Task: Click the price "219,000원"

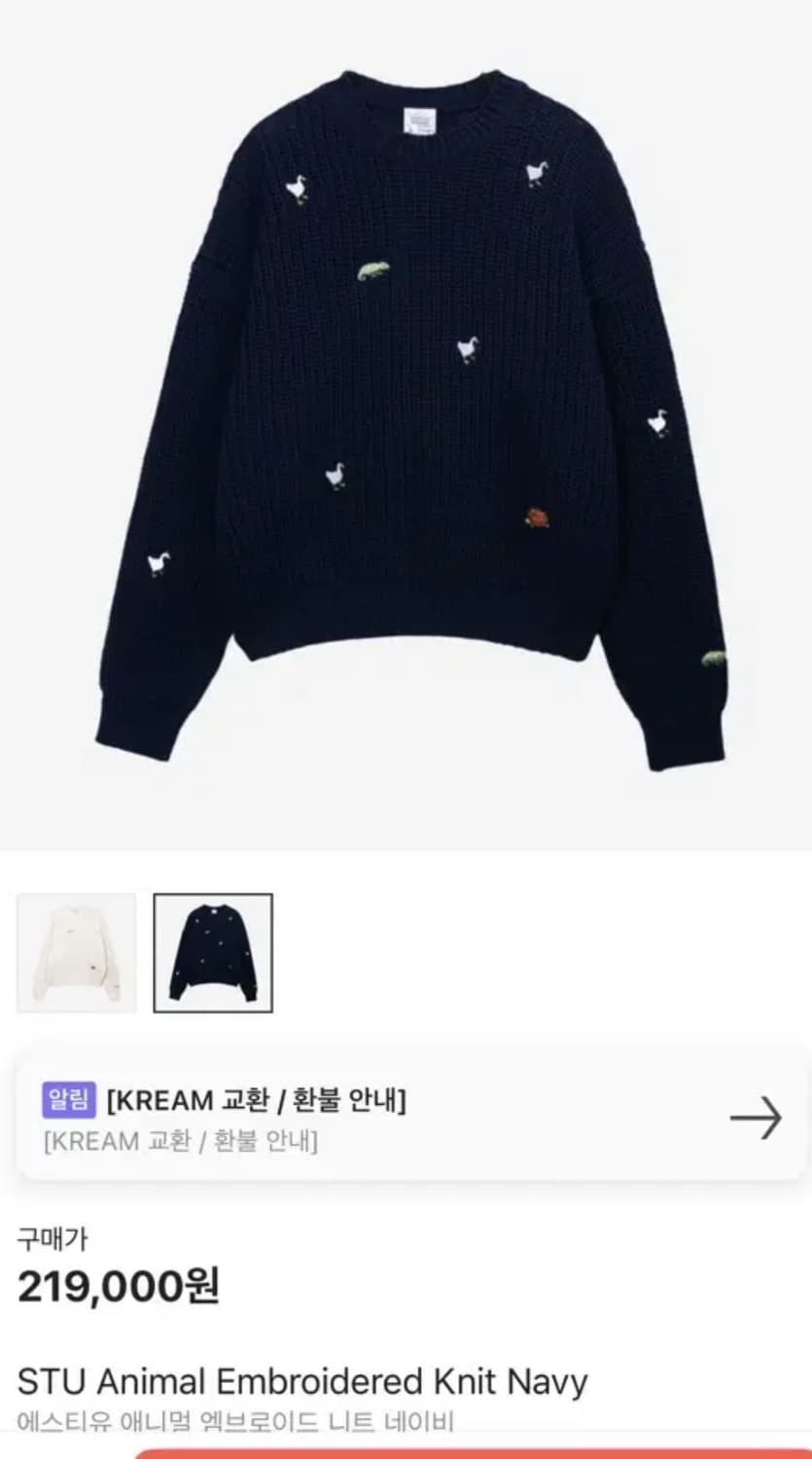Action: [x=117, y=1286]
